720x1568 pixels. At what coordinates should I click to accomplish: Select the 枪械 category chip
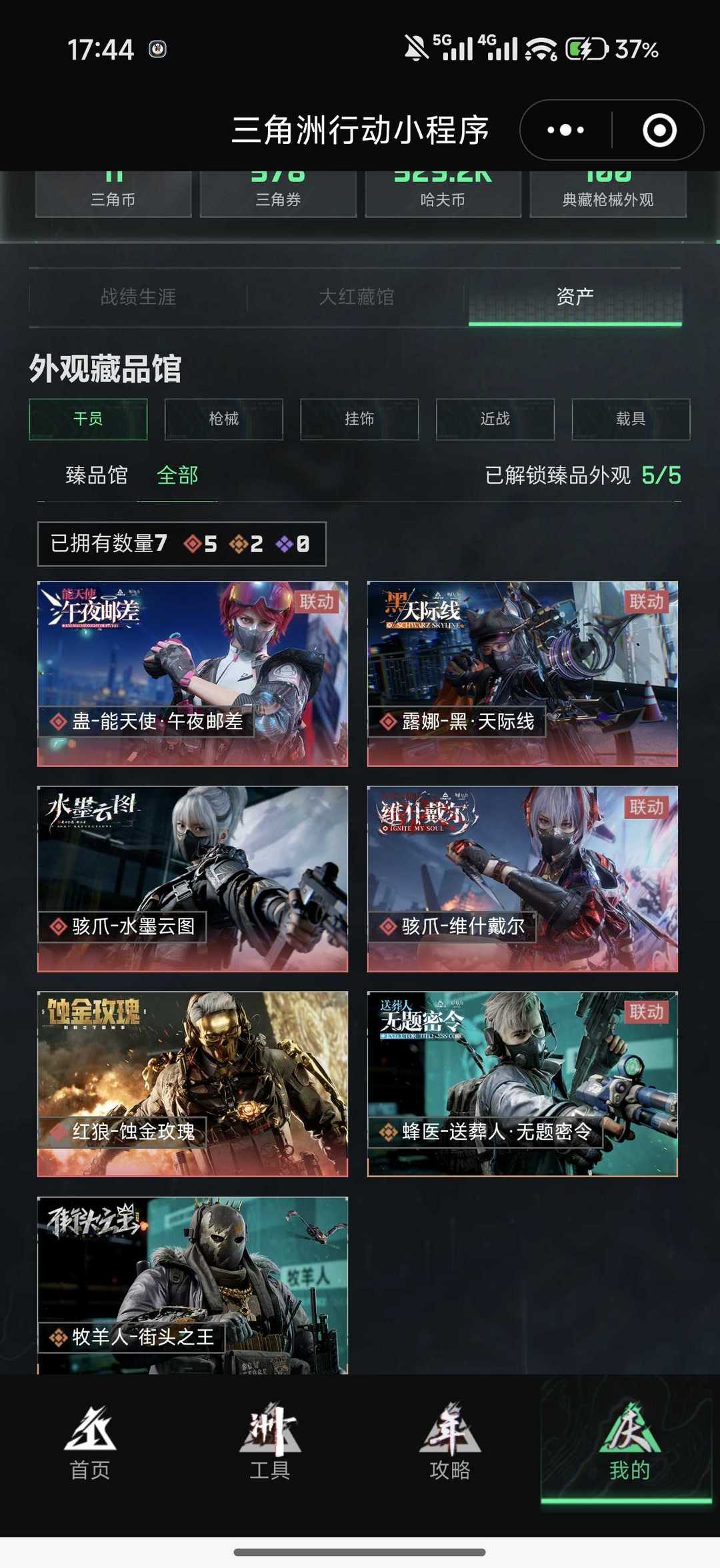(224, 419)
